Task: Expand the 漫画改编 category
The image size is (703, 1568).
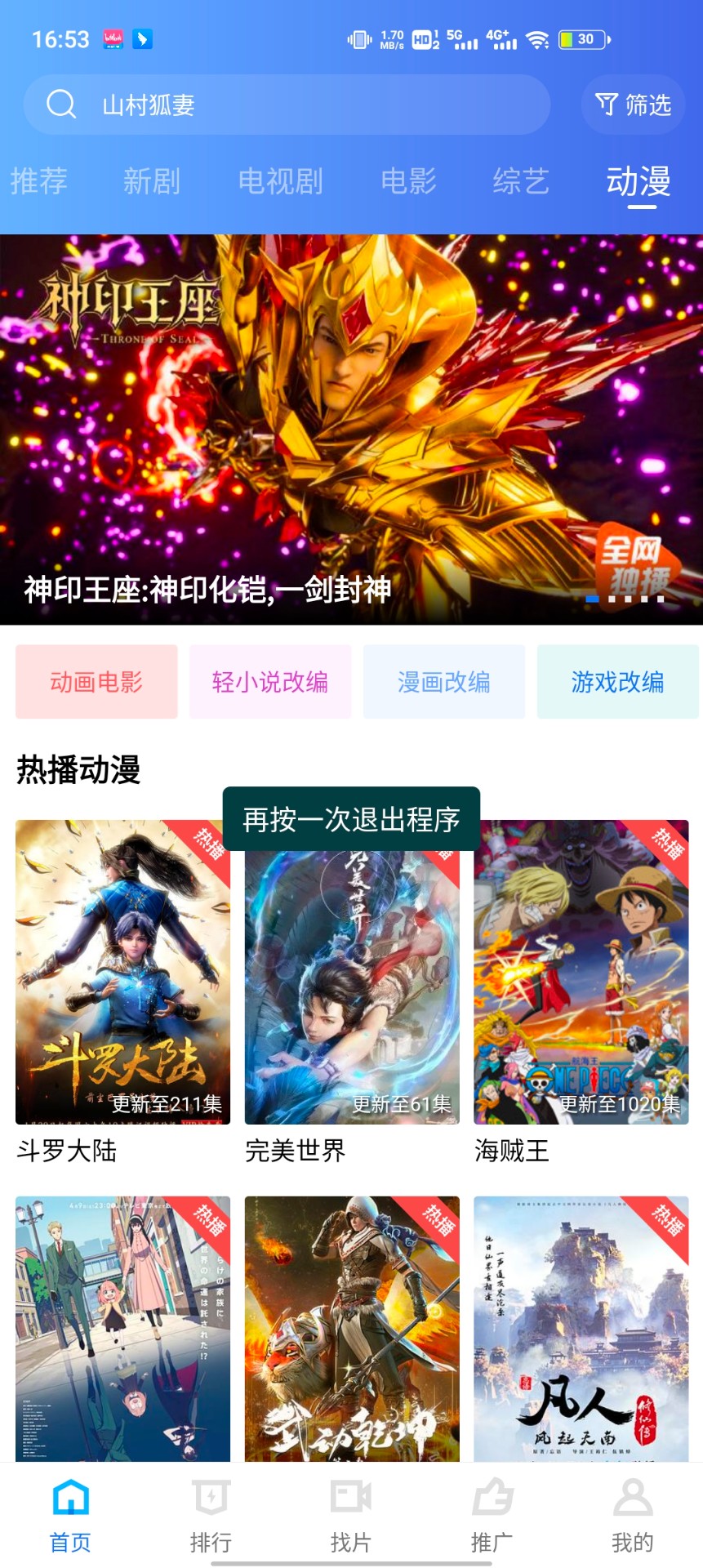Action: click(444, 681)
